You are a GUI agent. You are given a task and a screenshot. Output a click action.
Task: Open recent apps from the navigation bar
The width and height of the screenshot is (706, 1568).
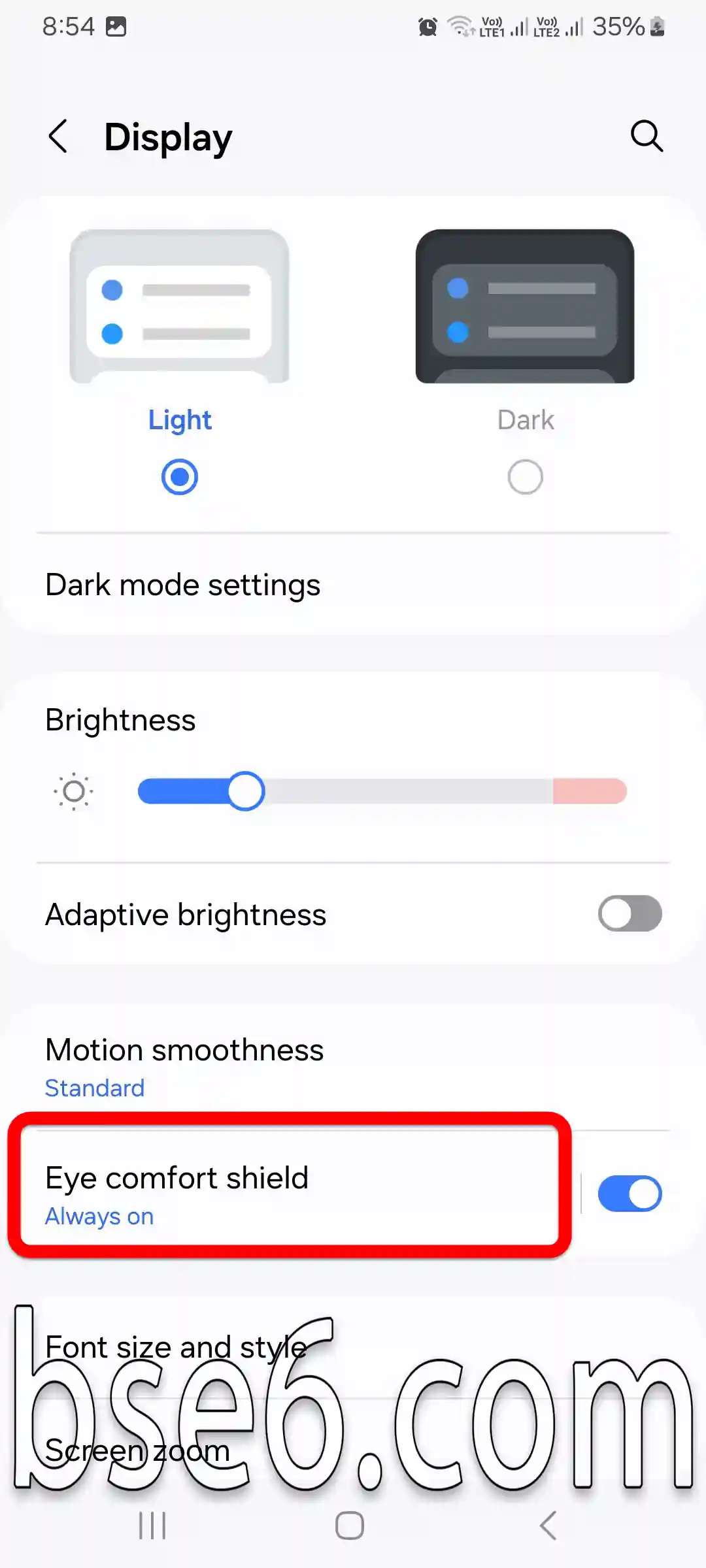pos(152,1526)
